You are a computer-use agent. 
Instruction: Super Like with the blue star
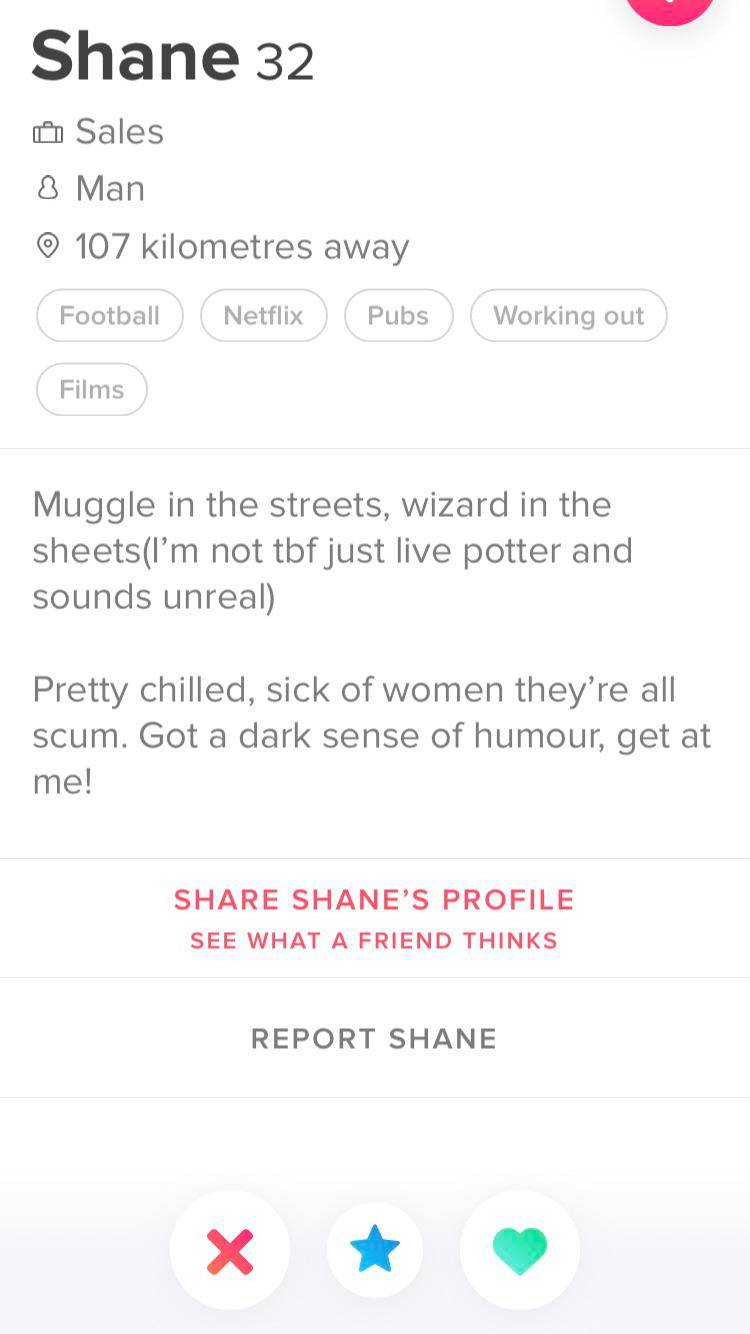pyautogui.click(x=375, y=1250)
